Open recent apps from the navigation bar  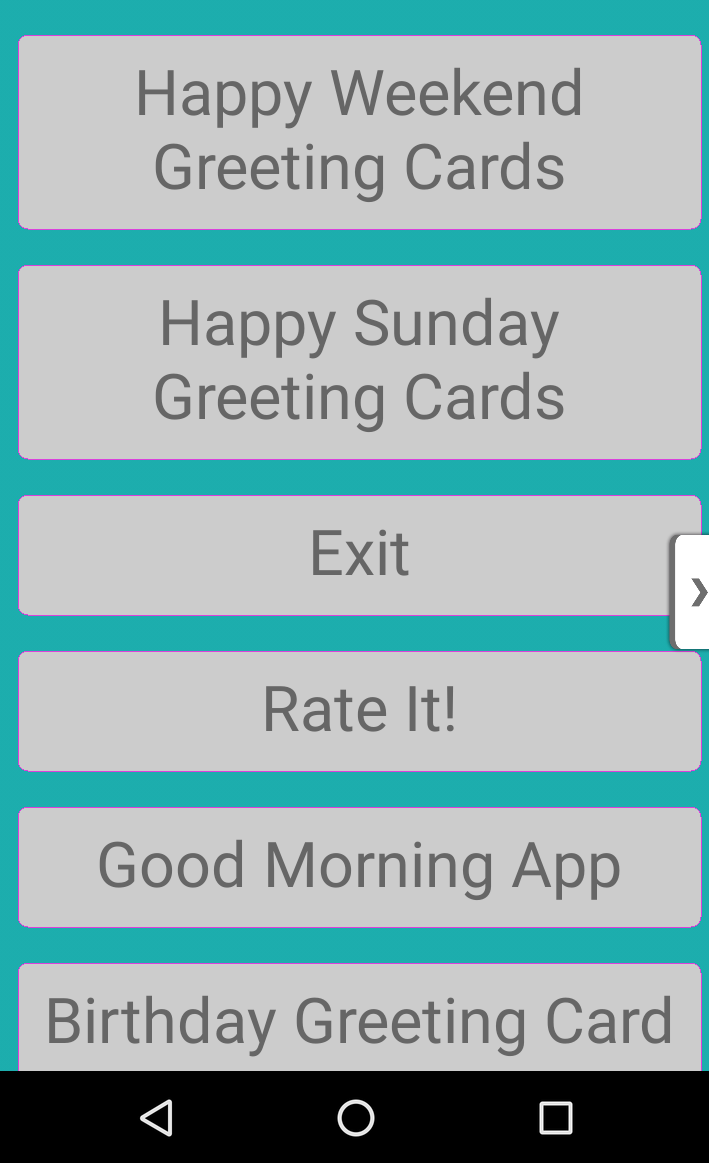555,1117
